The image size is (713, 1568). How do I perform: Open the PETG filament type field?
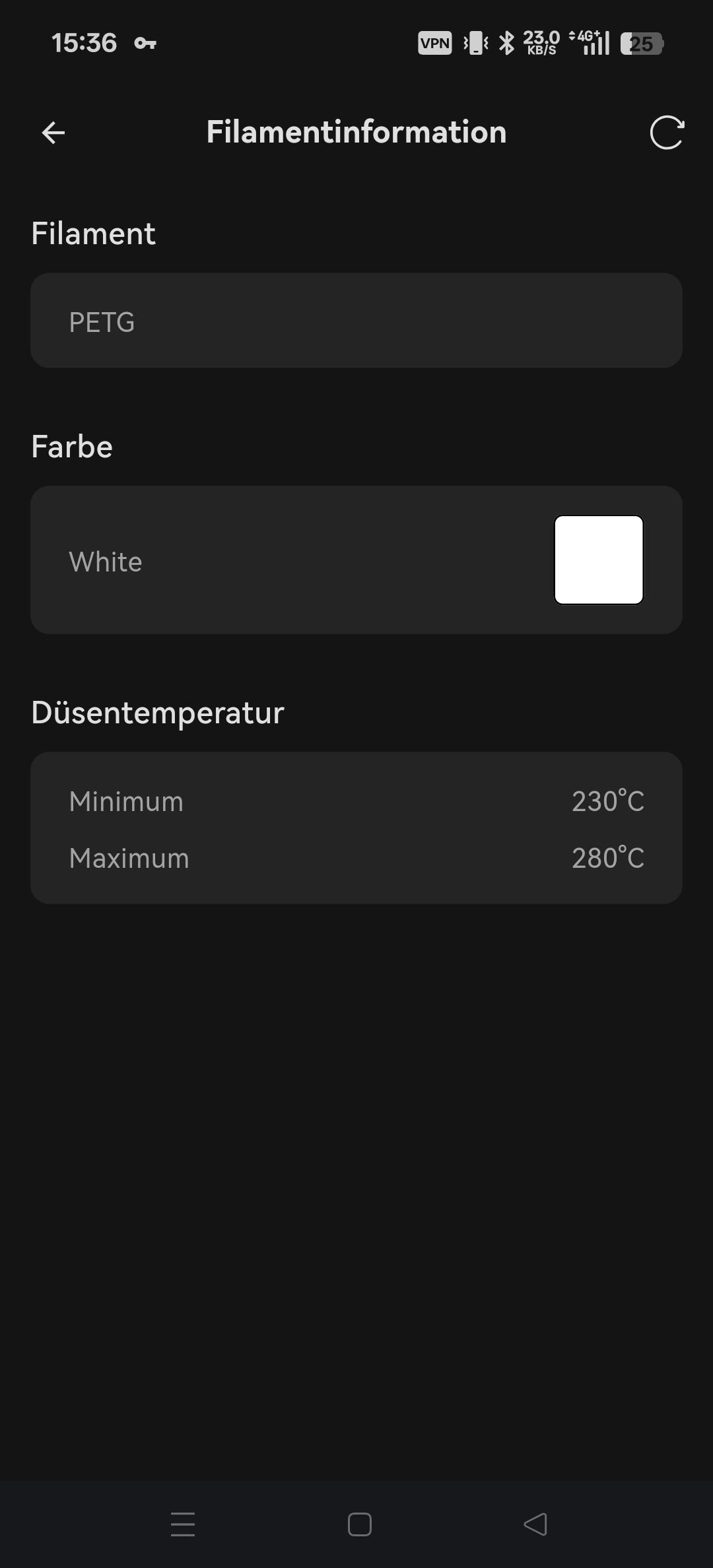(356, 321)
